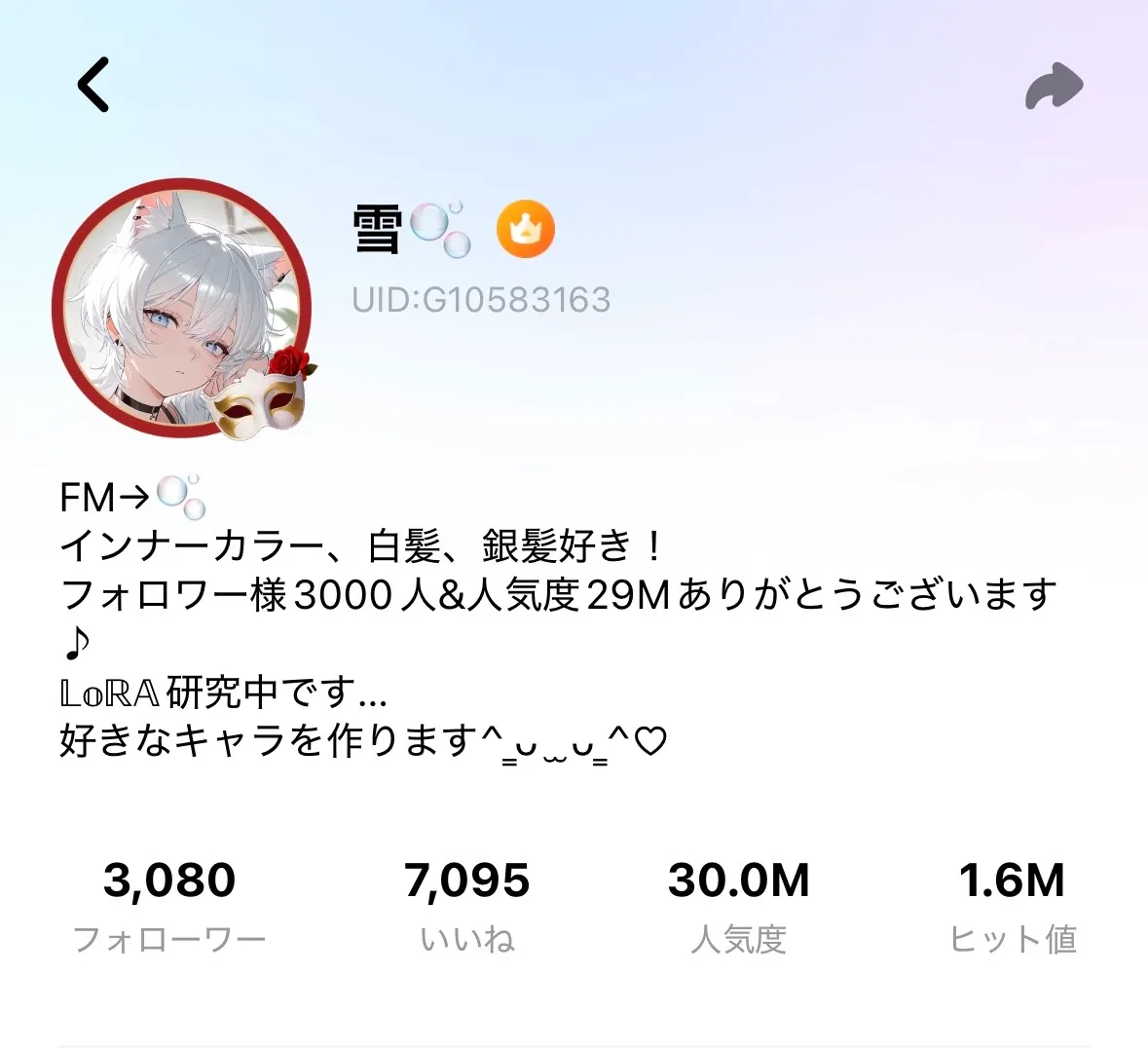
Task: Go back using the arrow icon
Action: 94,85
